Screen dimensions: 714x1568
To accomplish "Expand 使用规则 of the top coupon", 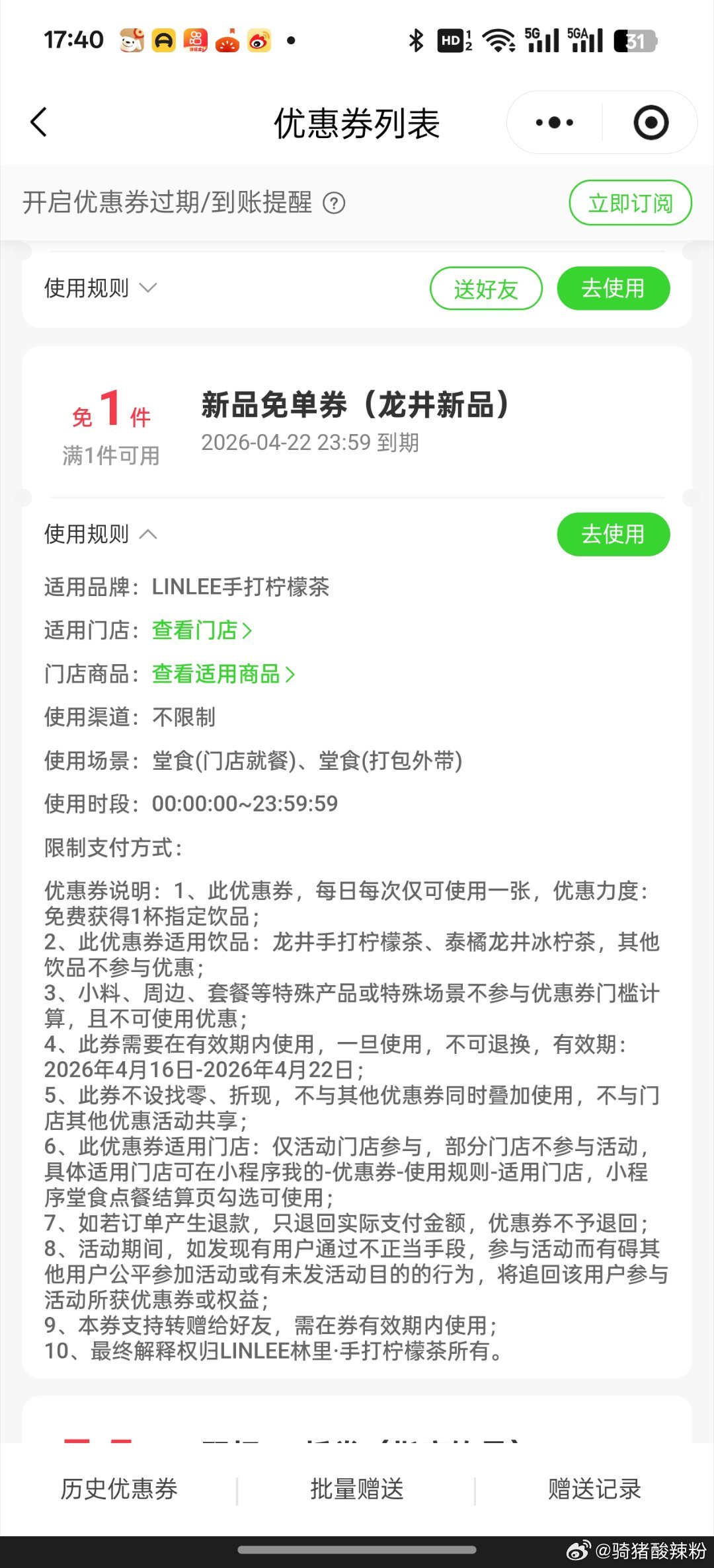I will [100, 288].
